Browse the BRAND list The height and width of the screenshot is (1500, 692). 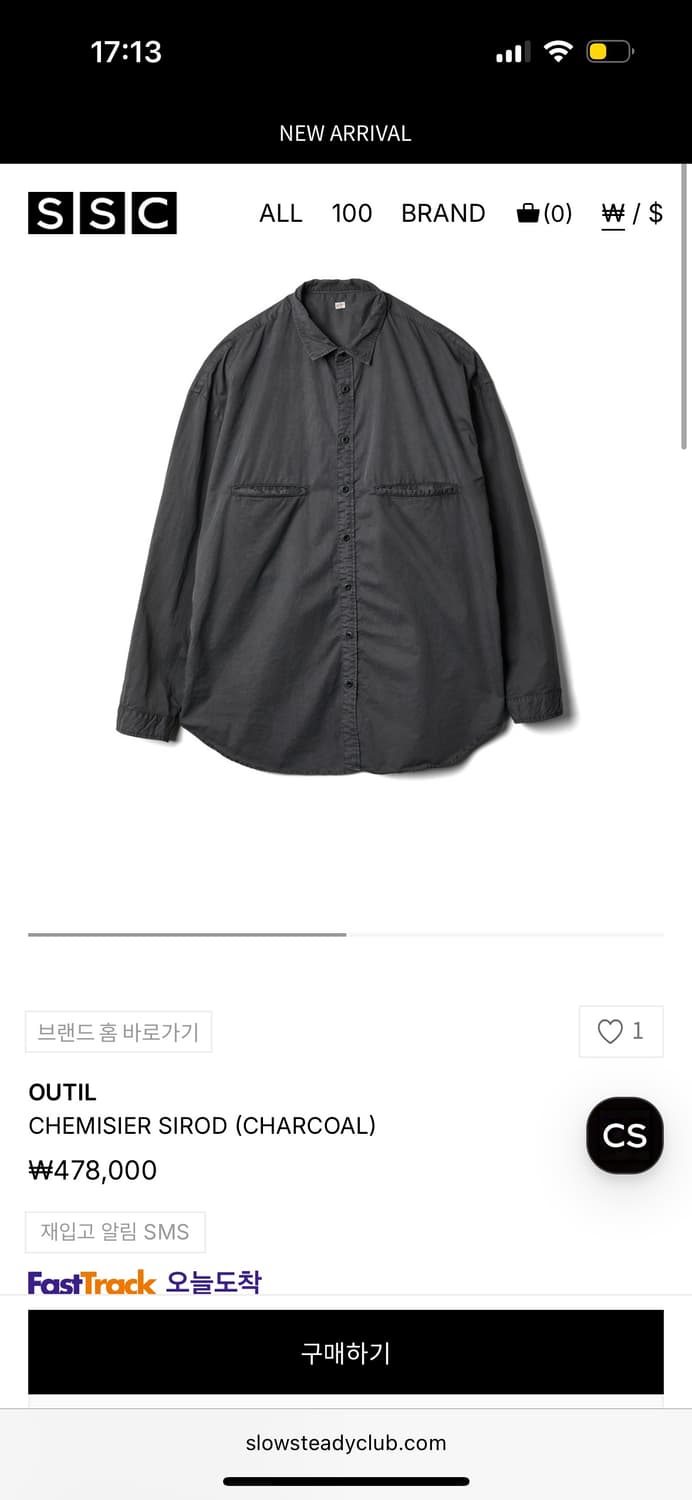443,213
